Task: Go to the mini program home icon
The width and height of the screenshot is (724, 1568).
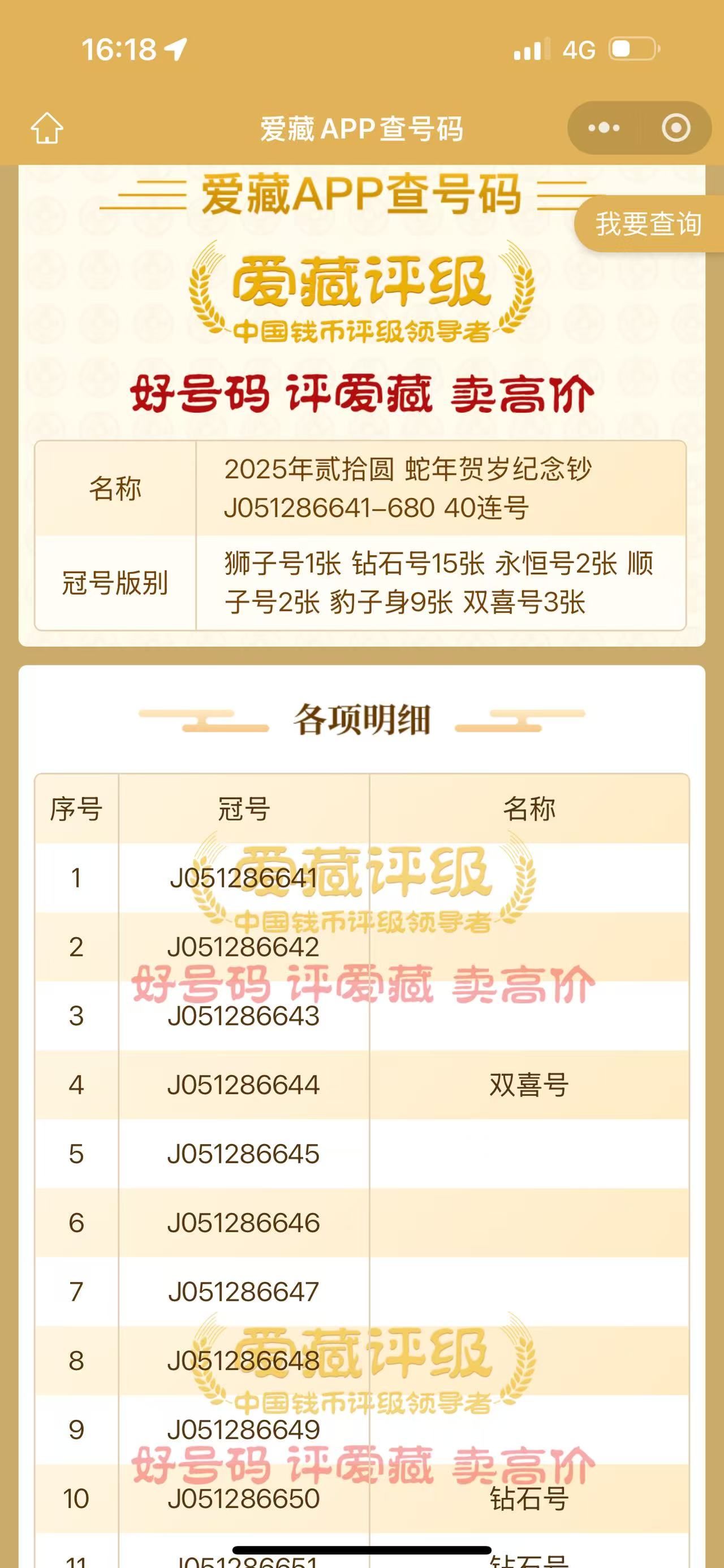Action: pos(47,128)
